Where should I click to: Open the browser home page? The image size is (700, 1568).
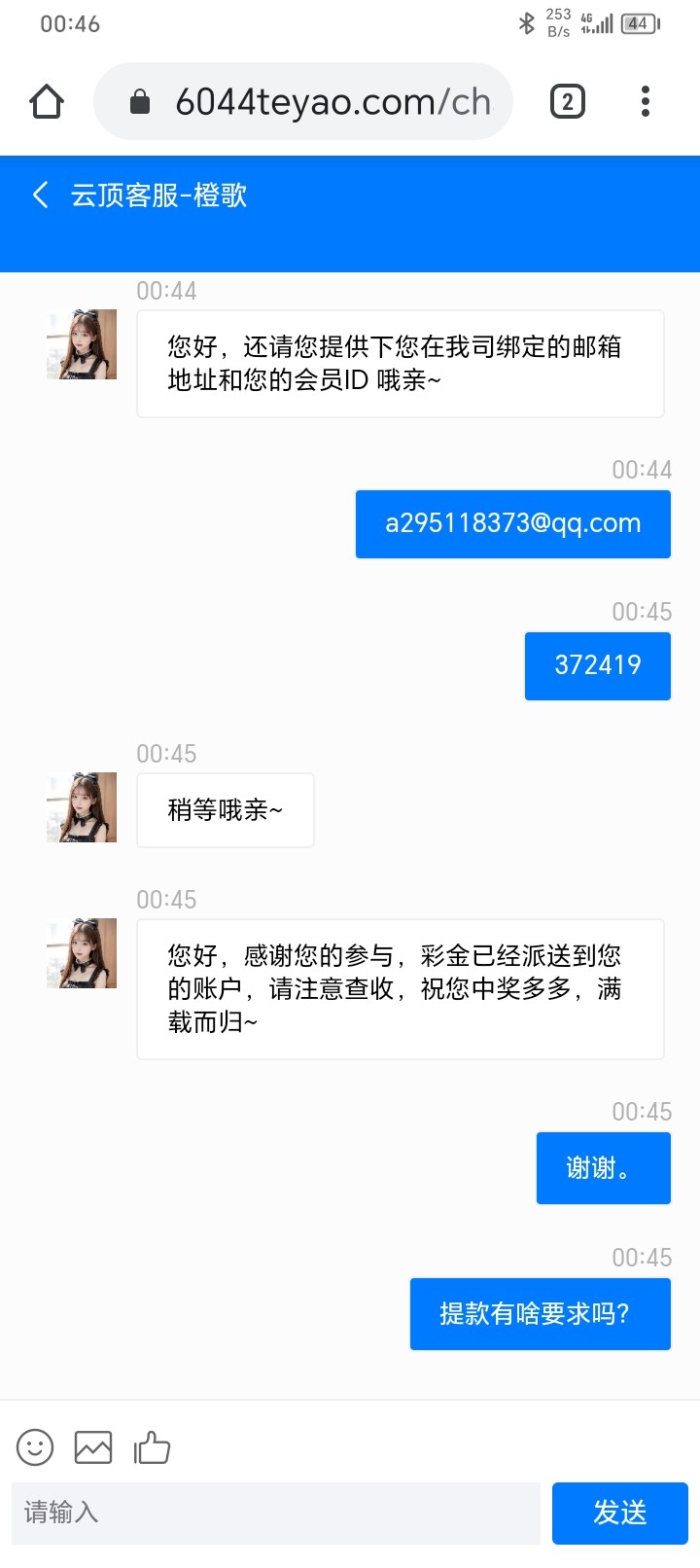pos(47,101)
